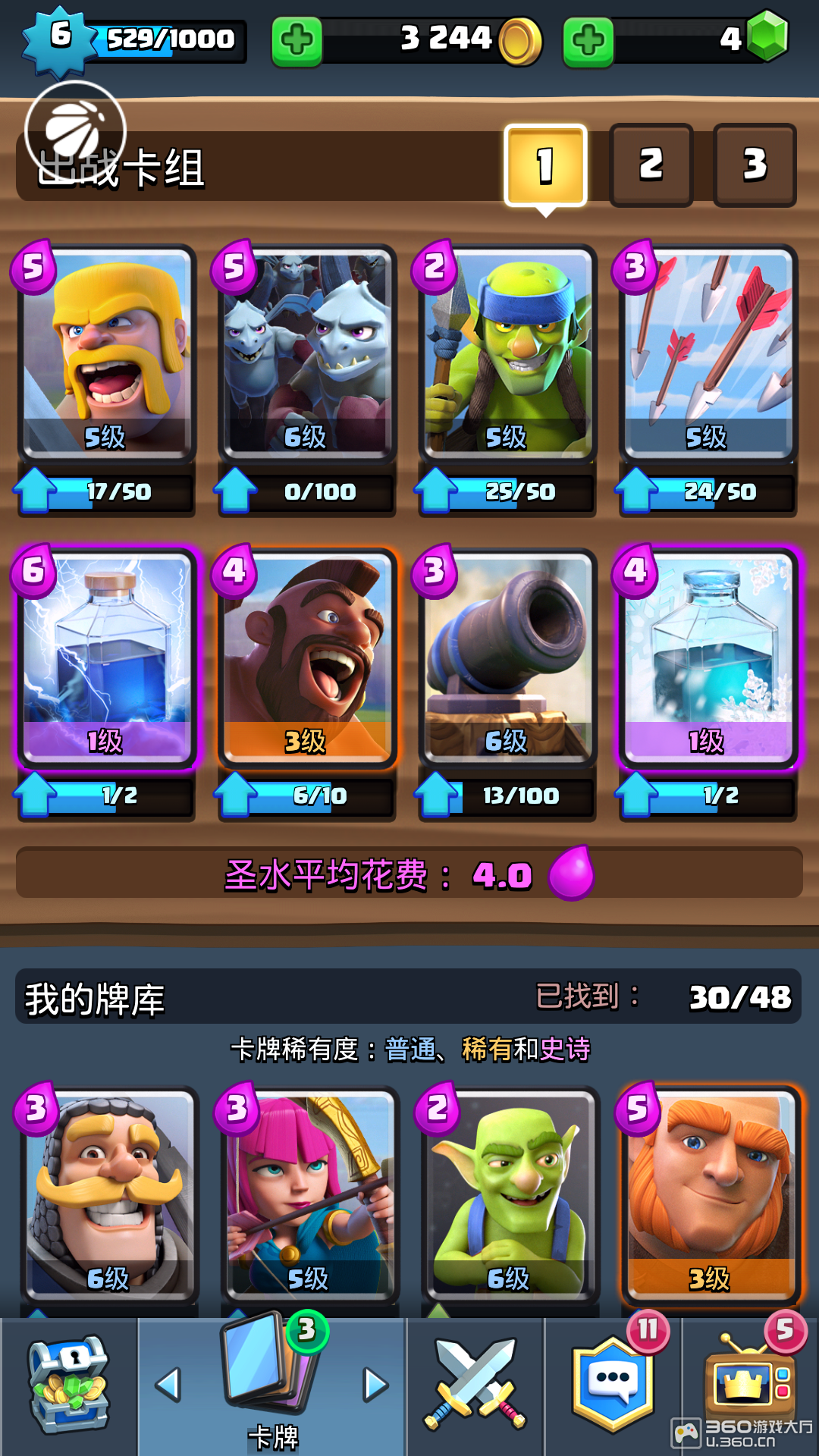Select battle deck 1
The image size is (819, 1456).
545,165
